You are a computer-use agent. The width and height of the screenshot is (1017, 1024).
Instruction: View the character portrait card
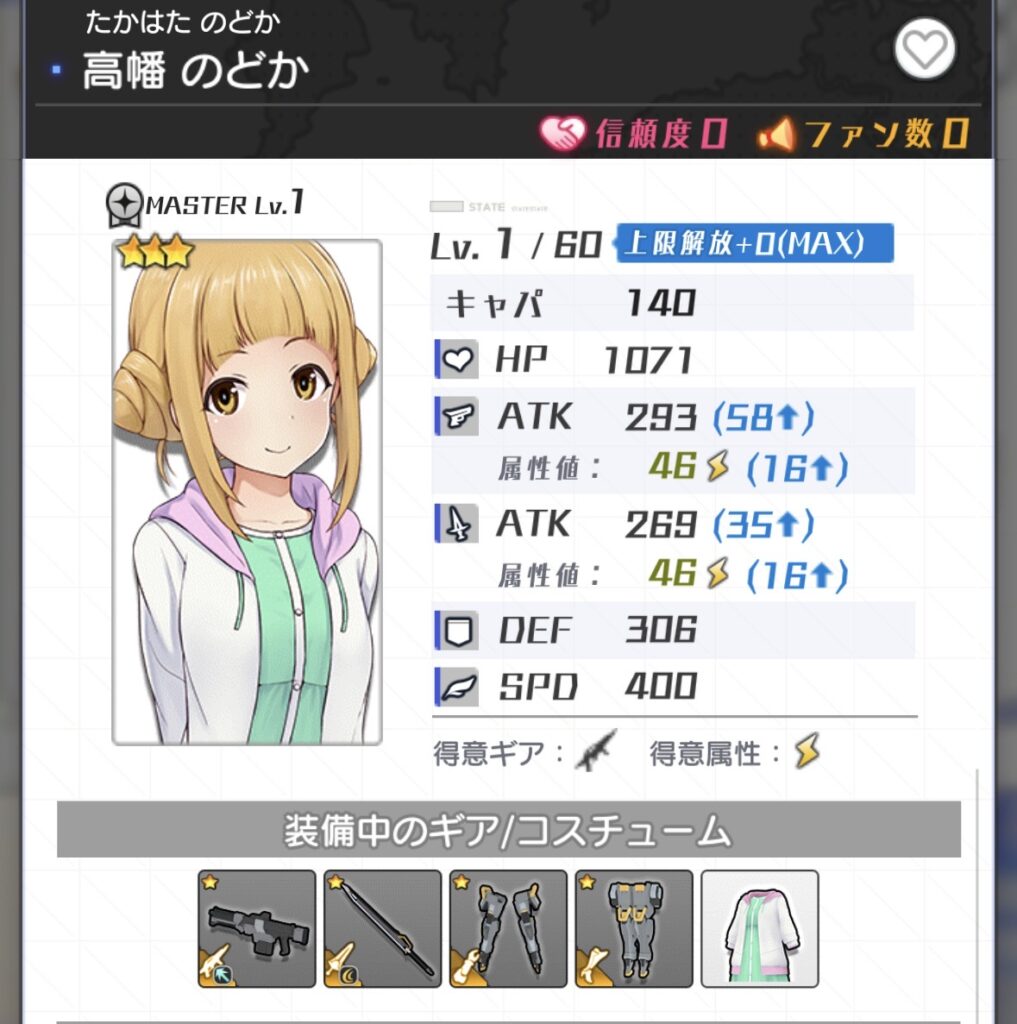coord(247,492)
